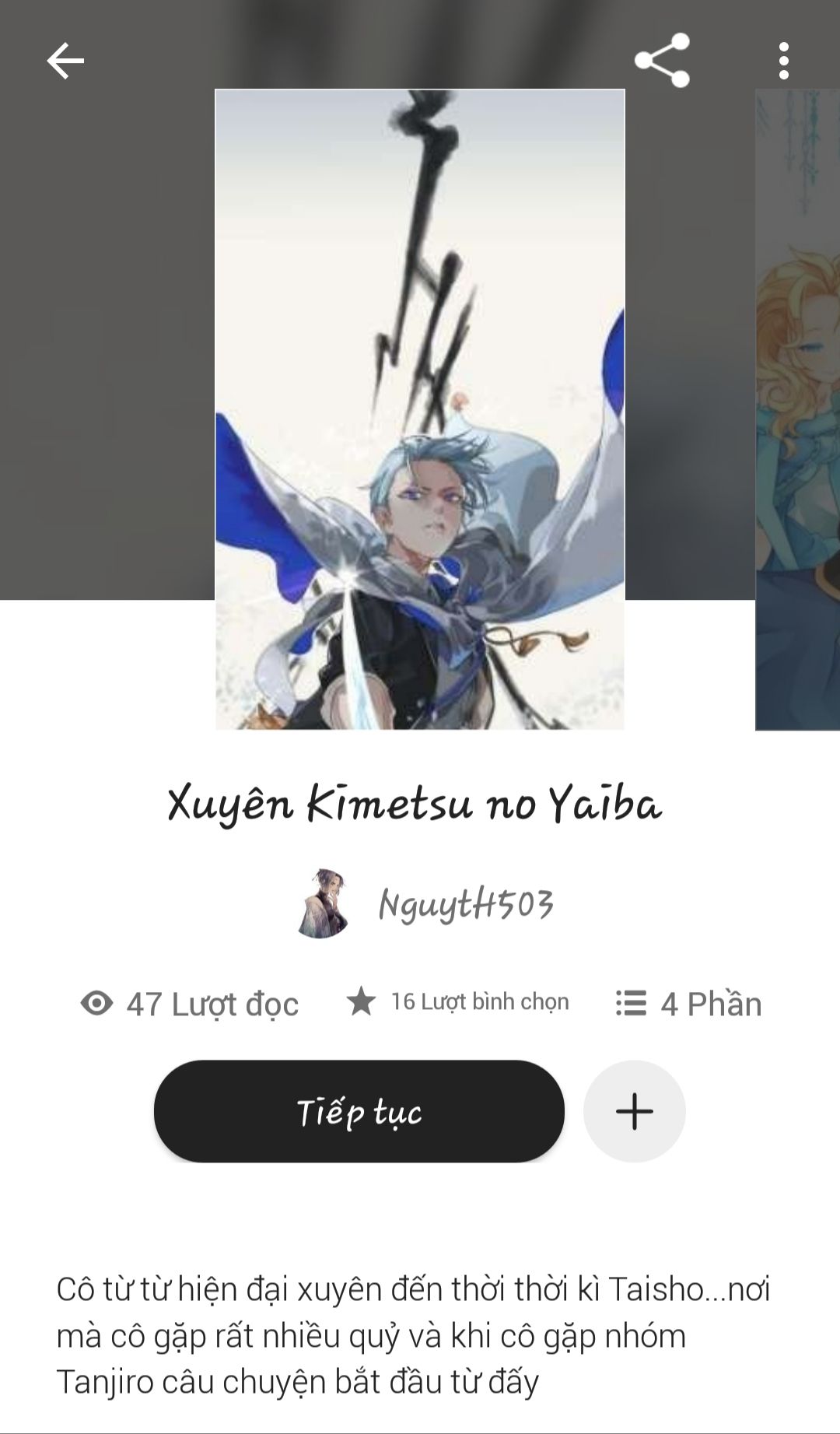This screenshot has width=840, height=1434.
Task: Open author NguytH503's profile
Action: click(425, 904)
